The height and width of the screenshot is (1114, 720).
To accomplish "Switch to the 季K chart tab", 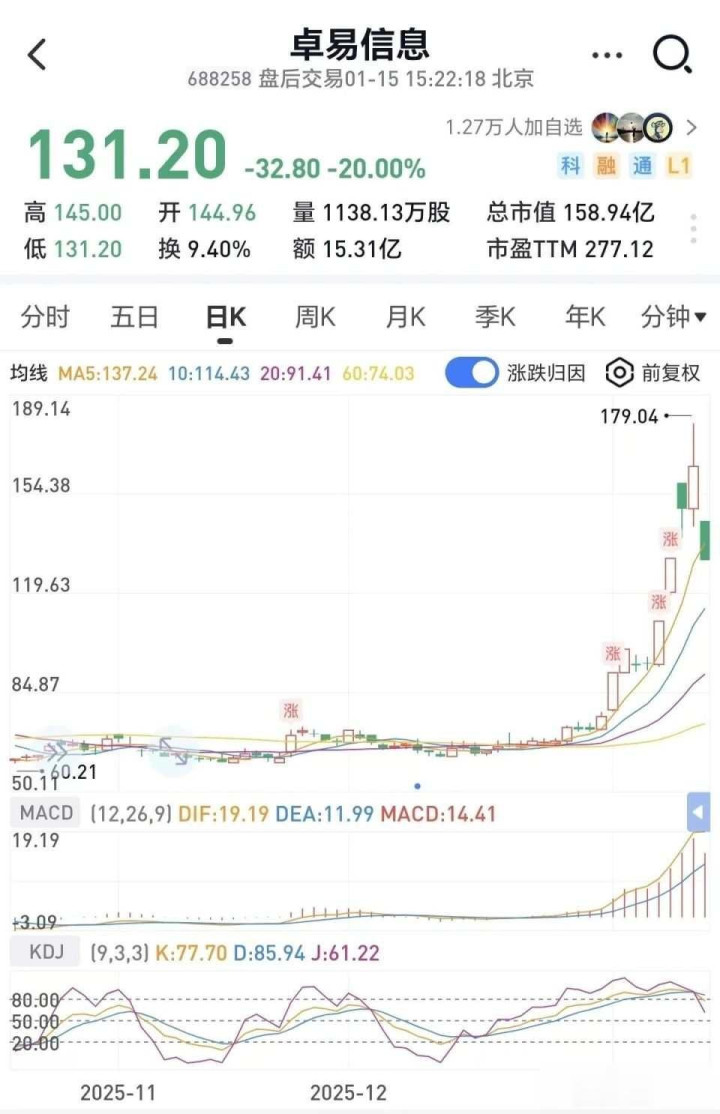I will (495, 317).
